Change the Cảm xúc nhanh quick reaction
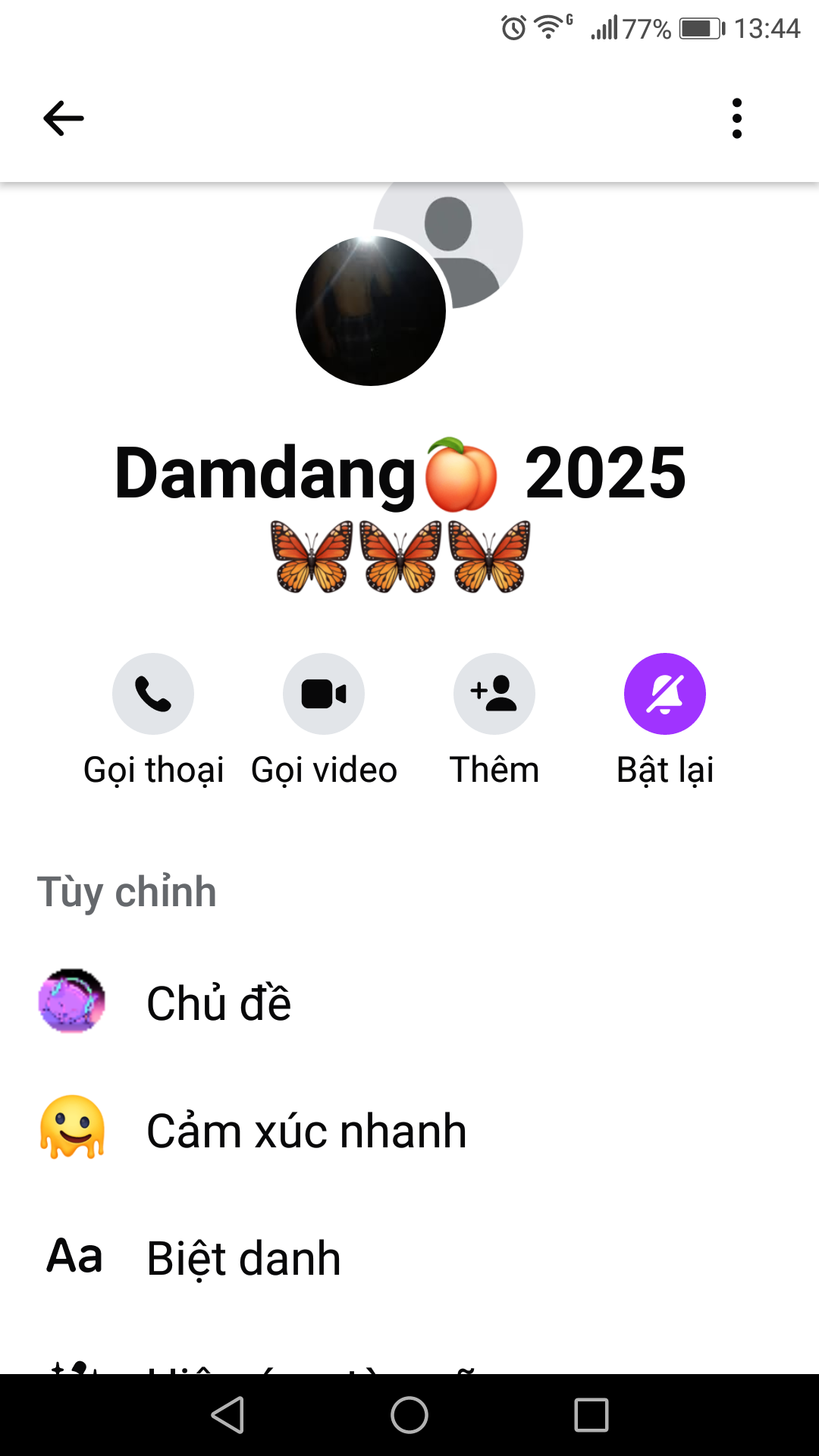819x1456 pixels. (306, 1131)
